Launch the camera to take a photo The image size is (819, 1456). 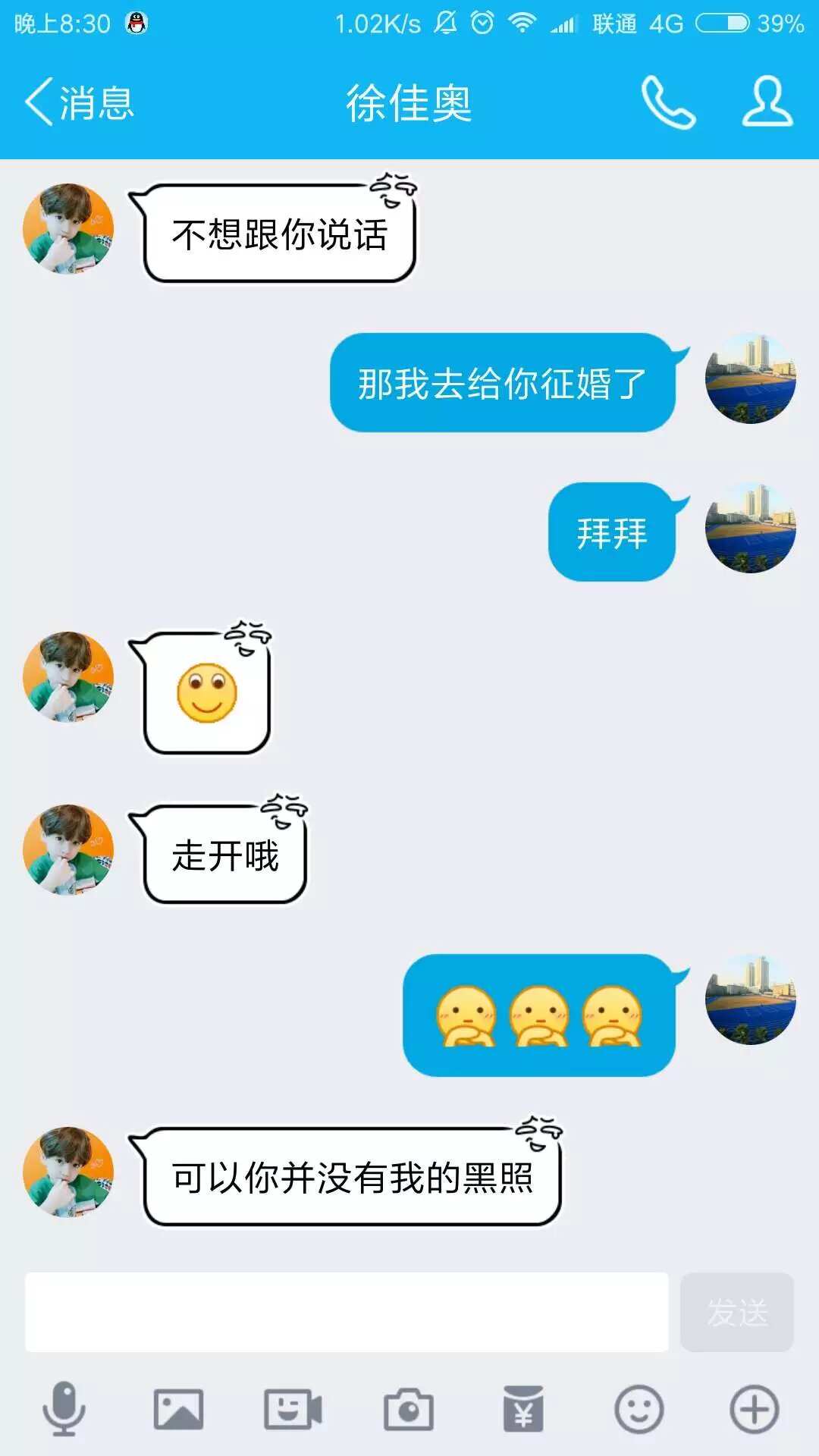pyautogui.click(x=409, y=1410)
